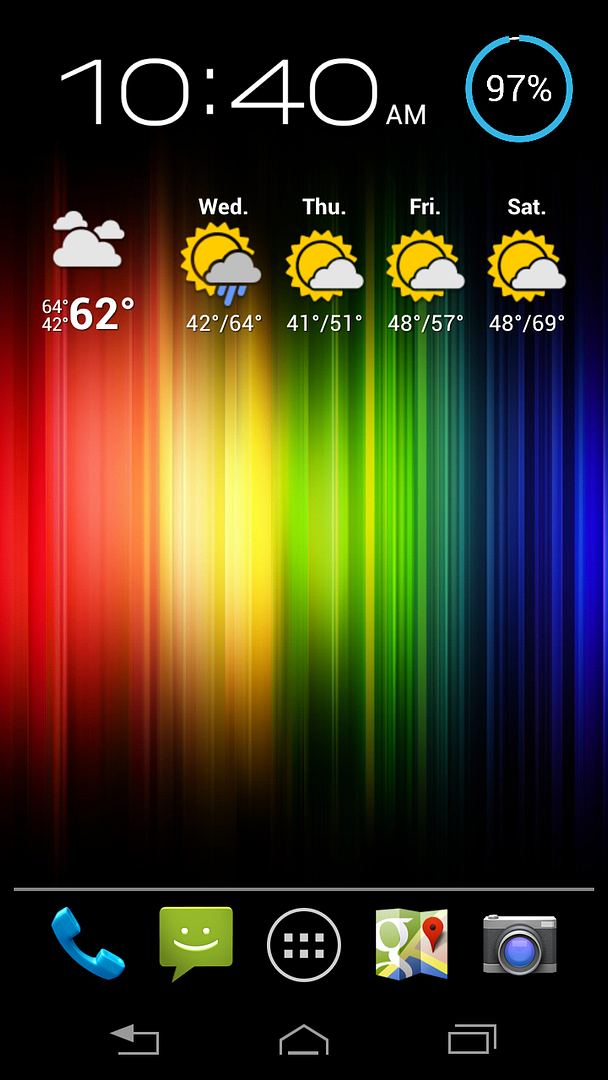Open the 97% battery circle widget
This screenshot has width=608, height=1080.
[x=519, y=89]
